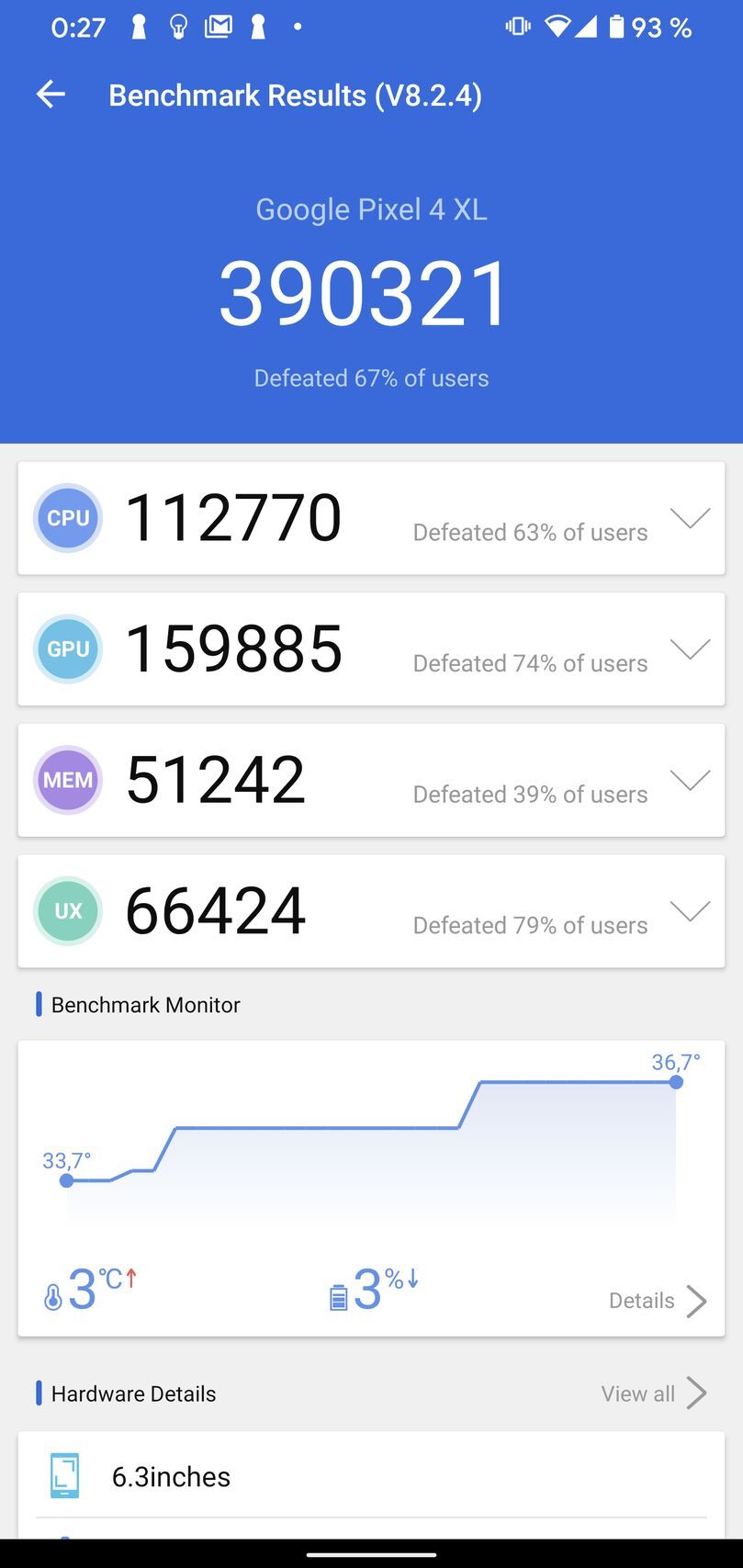Expand the GPU score breakdown
This screenshot has width=743, height=1568.
click(690, 649)
